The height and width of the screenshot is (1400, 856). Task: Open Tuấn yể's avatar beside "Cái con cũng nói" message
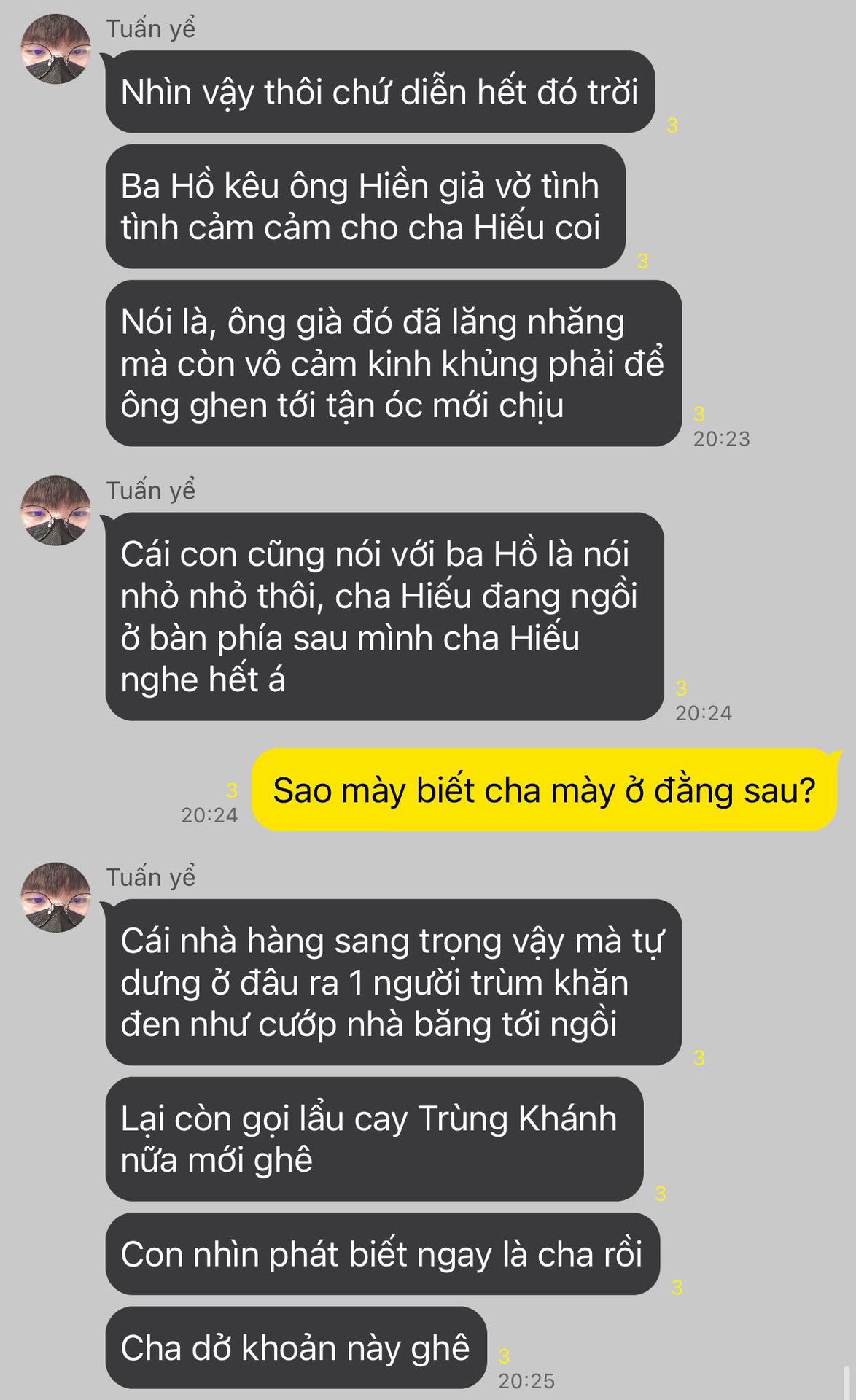point(55,510)
